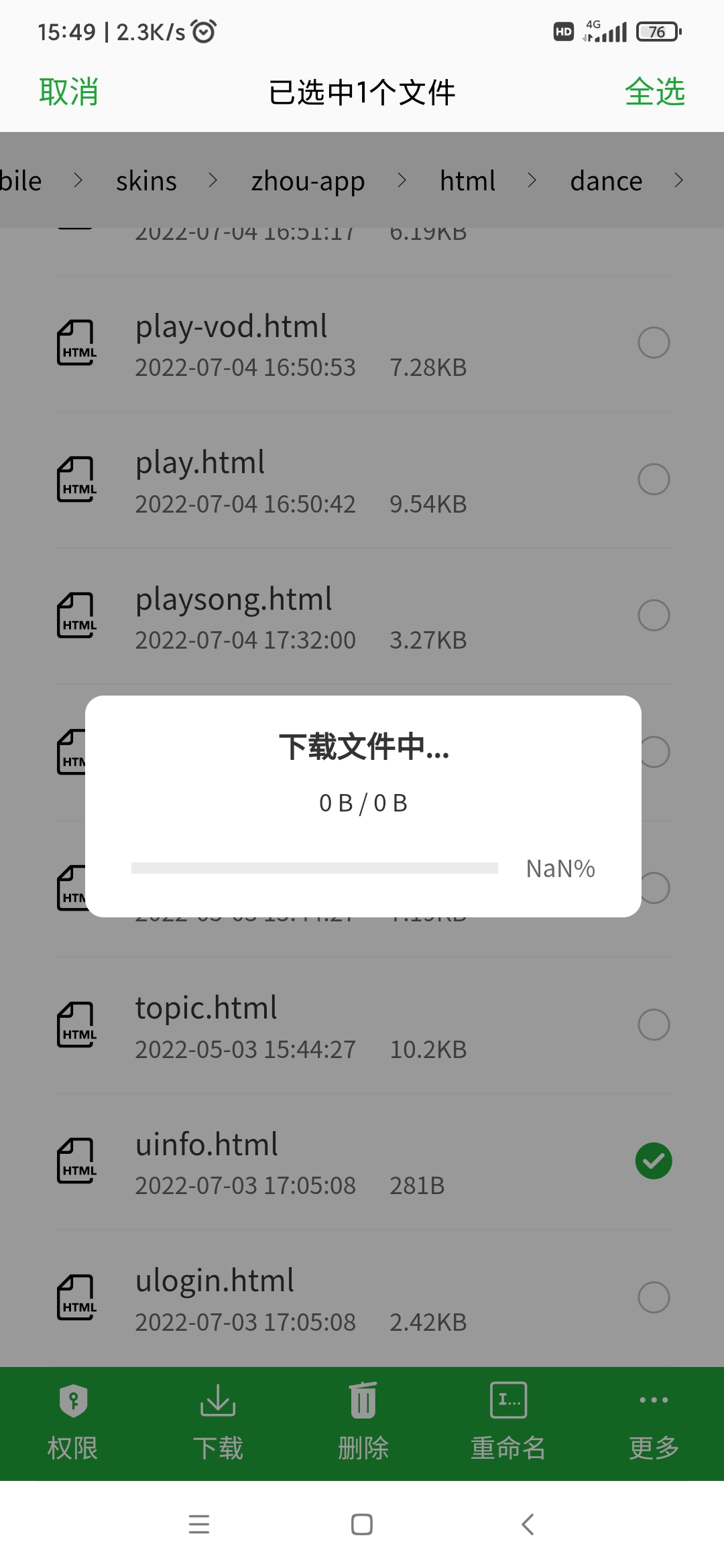Open the html folder in the path bar
The height and width of the screenshot is (1568, 724).
pyautogui.click(x=467, y=181)
